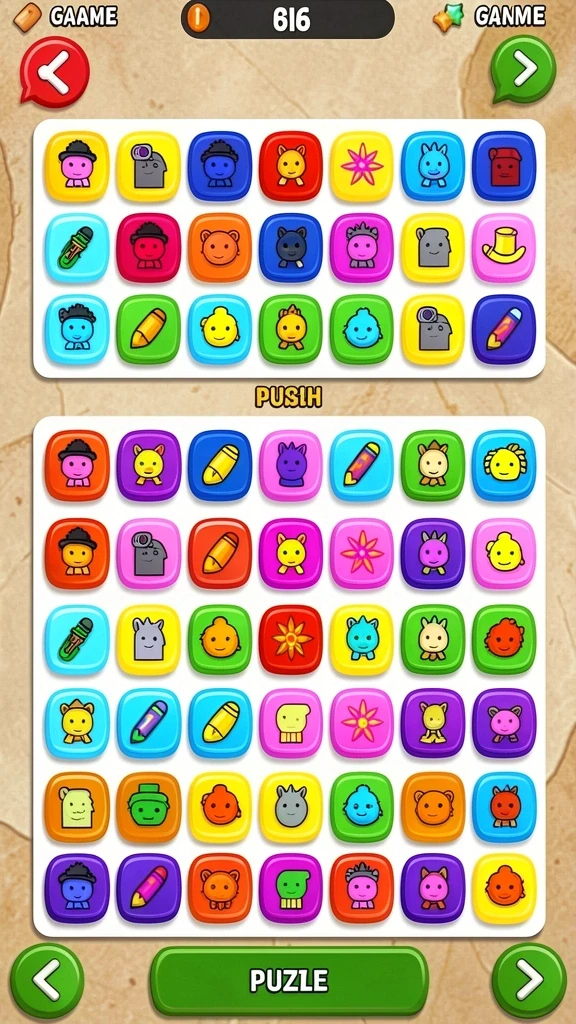Select the orange tile with green hat character

pos(148,807)
